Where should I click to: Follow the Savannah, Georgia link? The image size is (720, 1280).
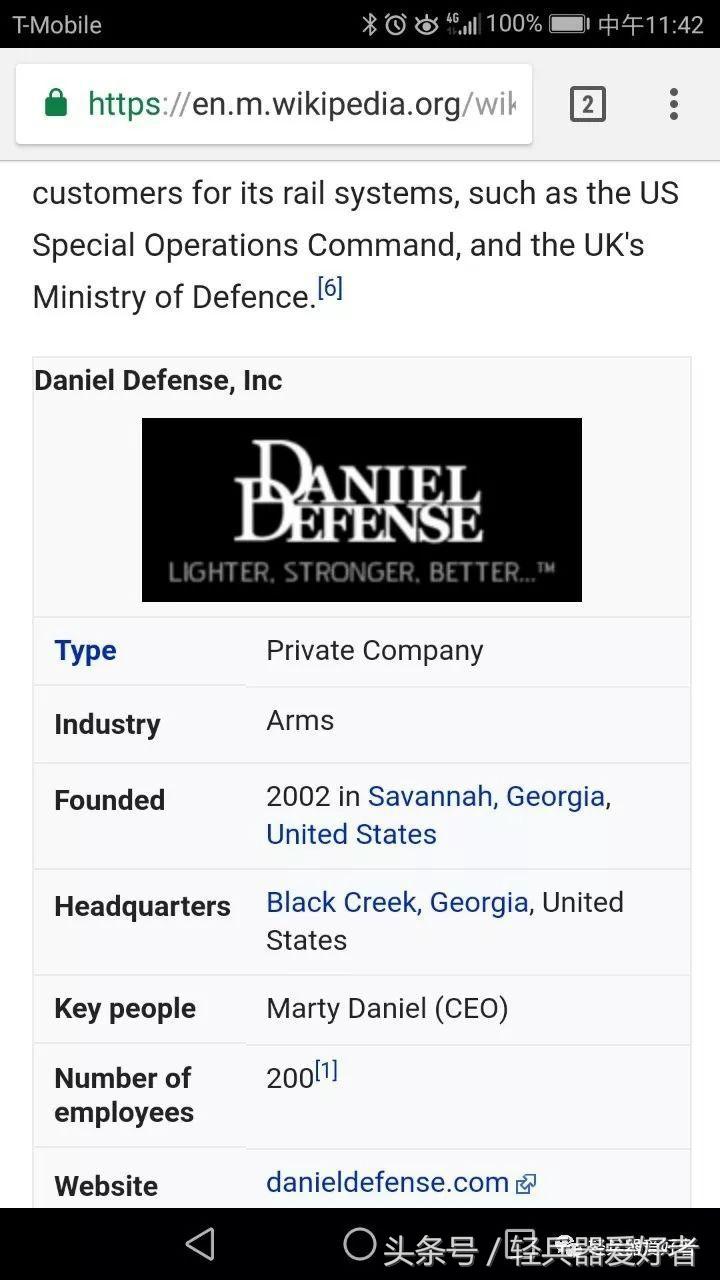[x=486, y=797]
